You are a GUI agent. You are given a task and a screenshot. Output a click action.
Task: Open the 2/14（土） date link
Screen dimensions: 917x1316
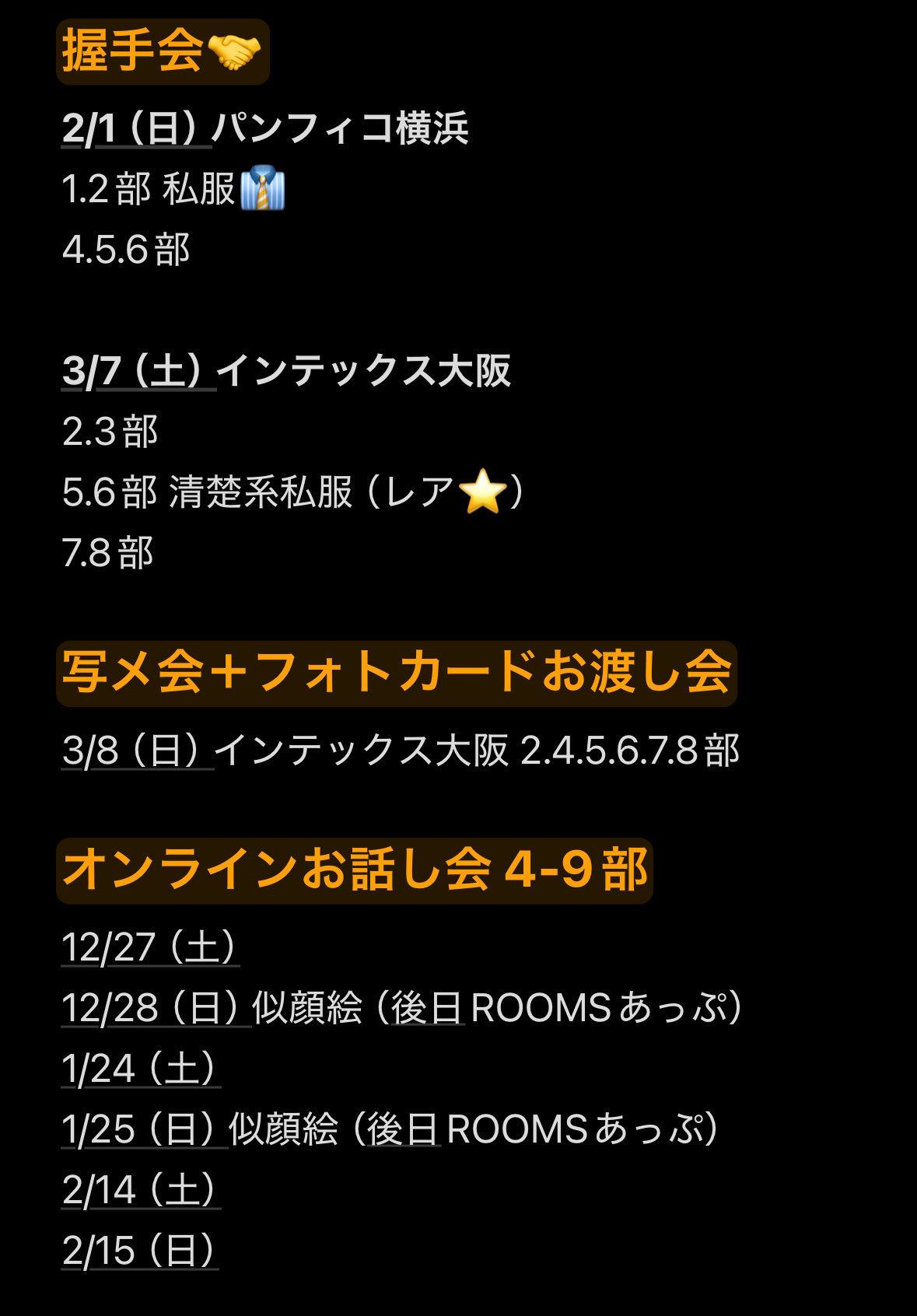click(140, 1191)
